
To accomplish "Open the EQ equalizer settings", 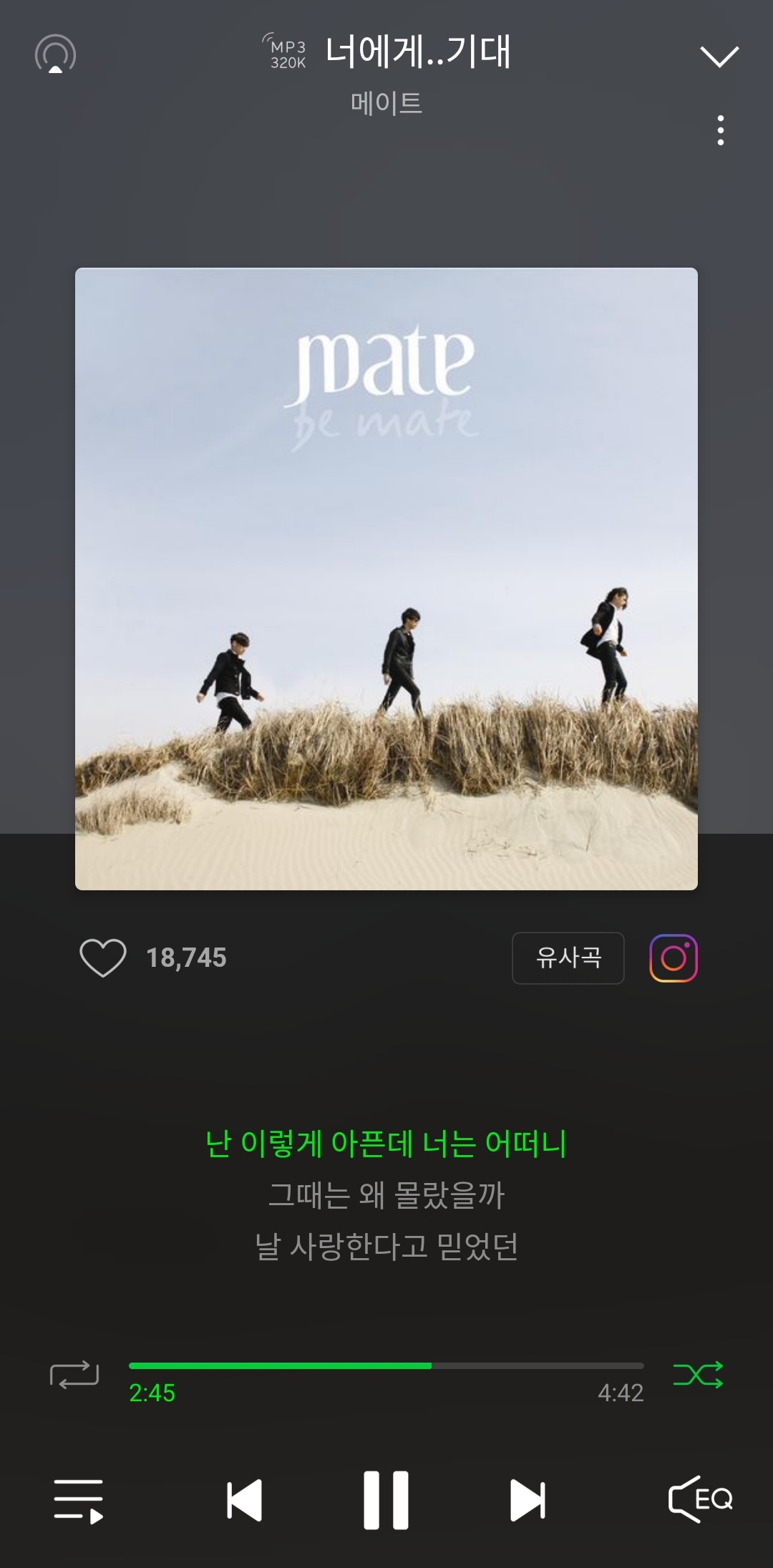I will click(x=700, y=1499).
